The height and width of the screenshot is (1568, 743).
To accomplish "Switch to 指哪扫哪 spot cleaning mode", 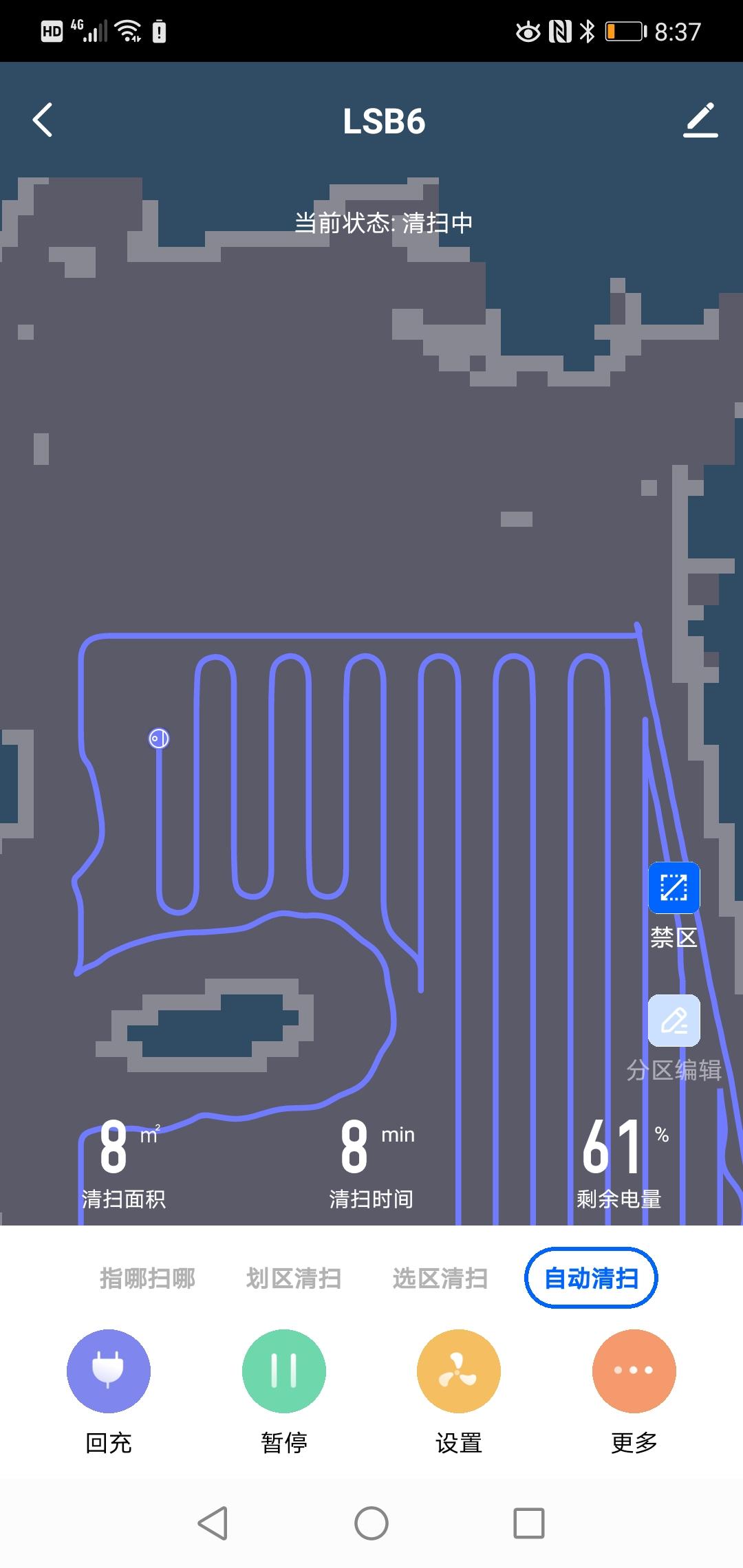I will (x=147, y=1278).
